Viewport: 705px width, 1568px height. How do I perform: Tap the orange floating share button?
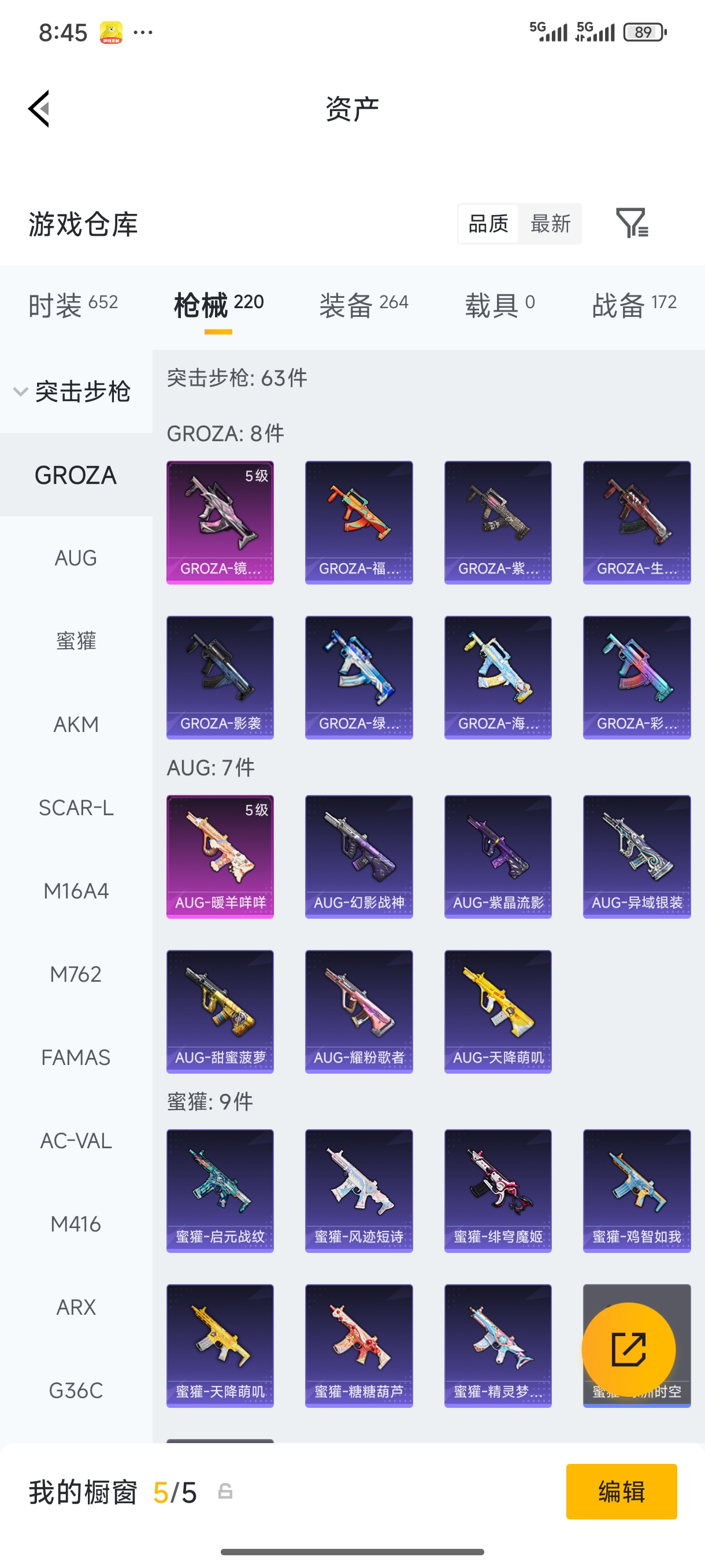pyautogui.click(x=628, y=1349)
